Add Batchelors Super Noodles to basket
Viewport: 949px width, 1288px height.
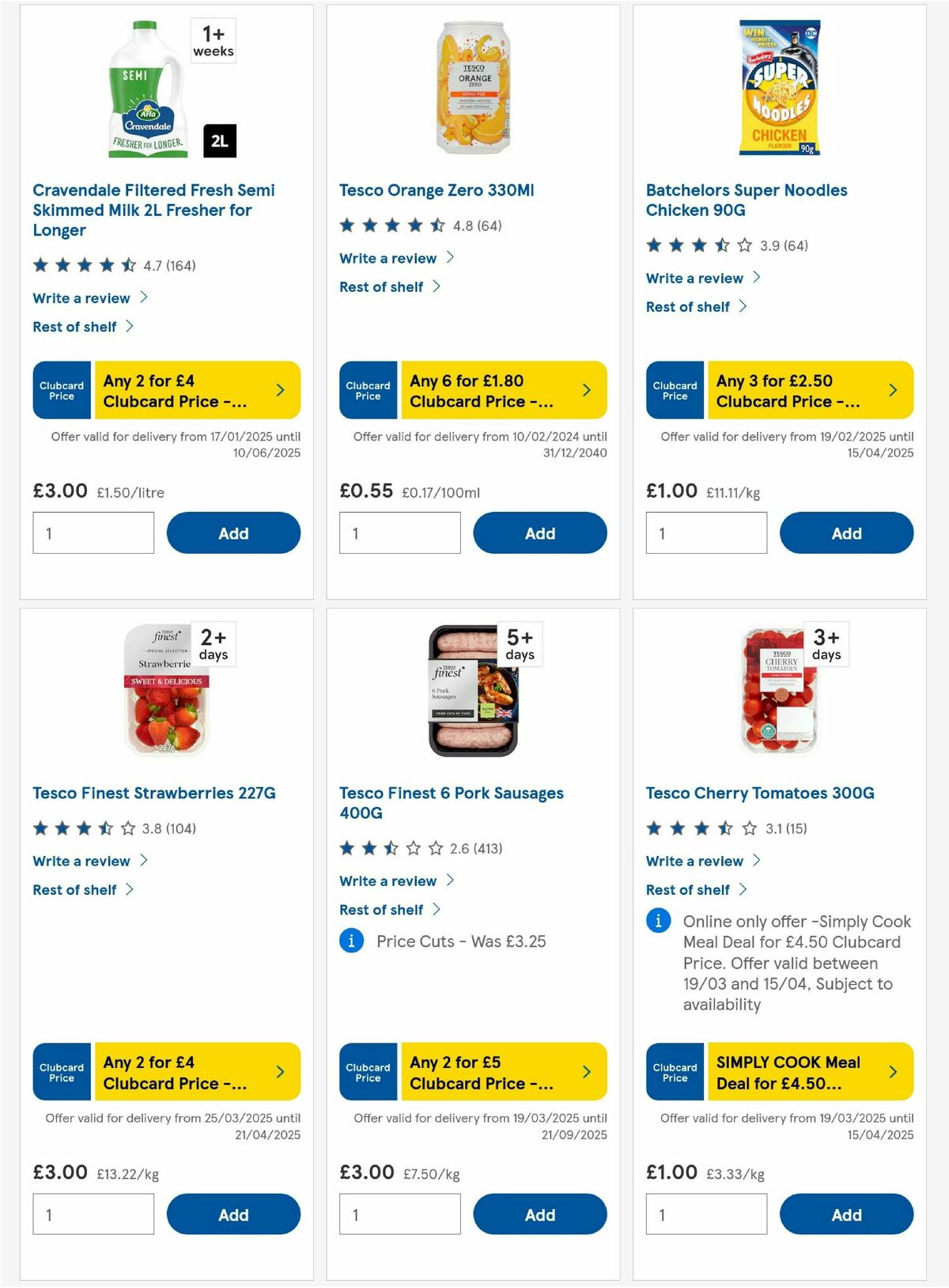coord(846,532)
